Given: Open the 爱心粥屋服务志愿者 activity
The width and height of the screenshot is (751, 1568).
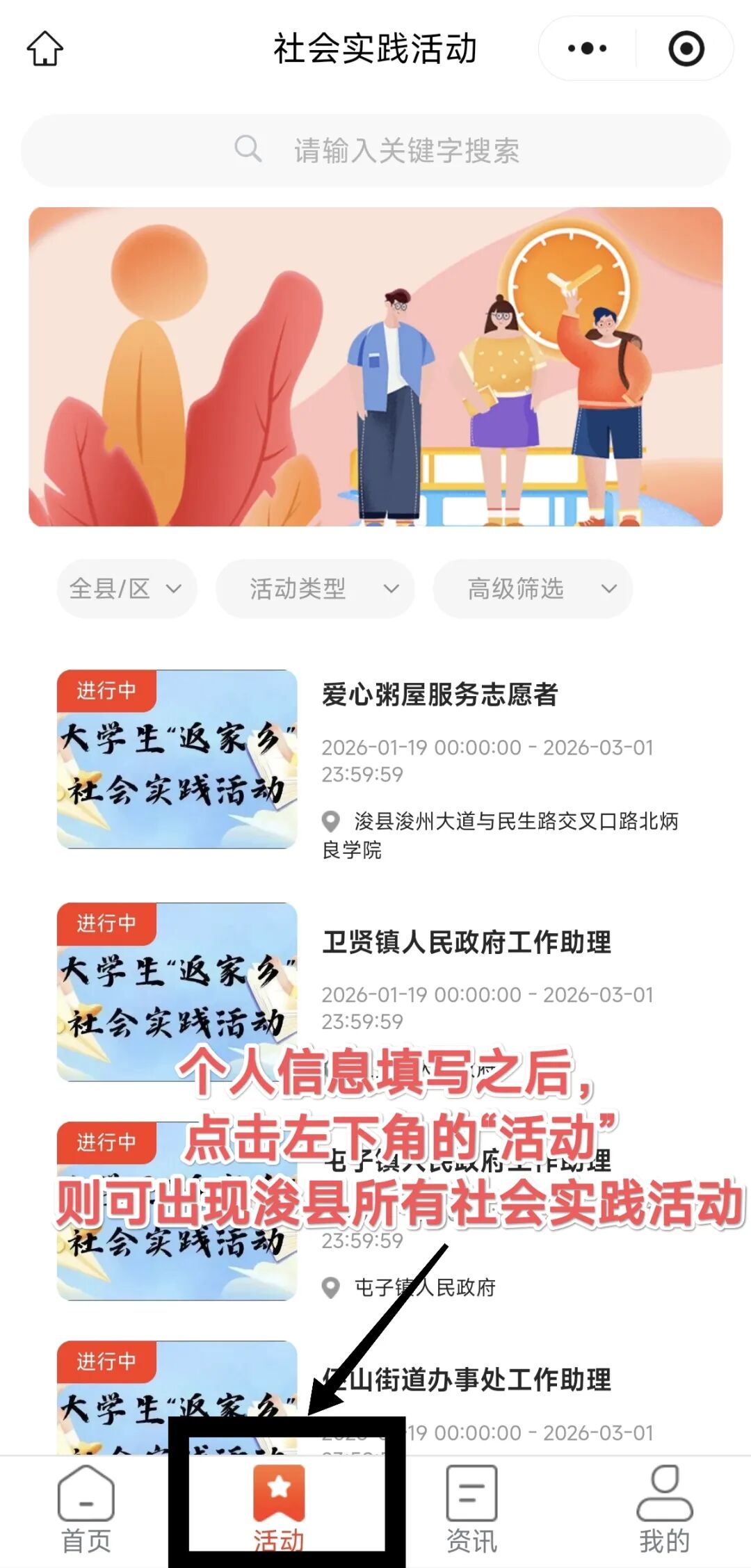Looking at the screenshot, I should coord(439,695).
